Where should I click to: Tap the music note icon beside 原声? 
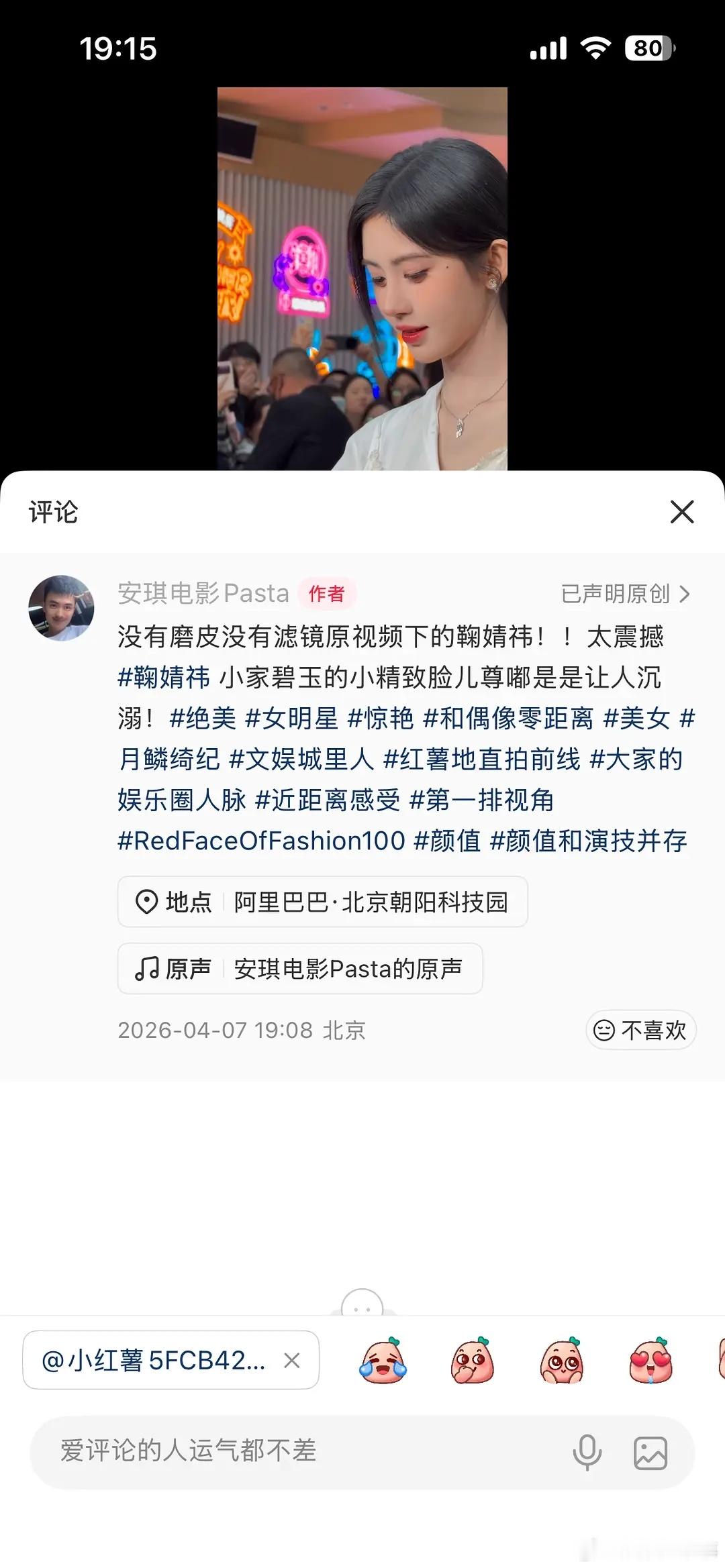pyautogui.click(x=147, y=968)
